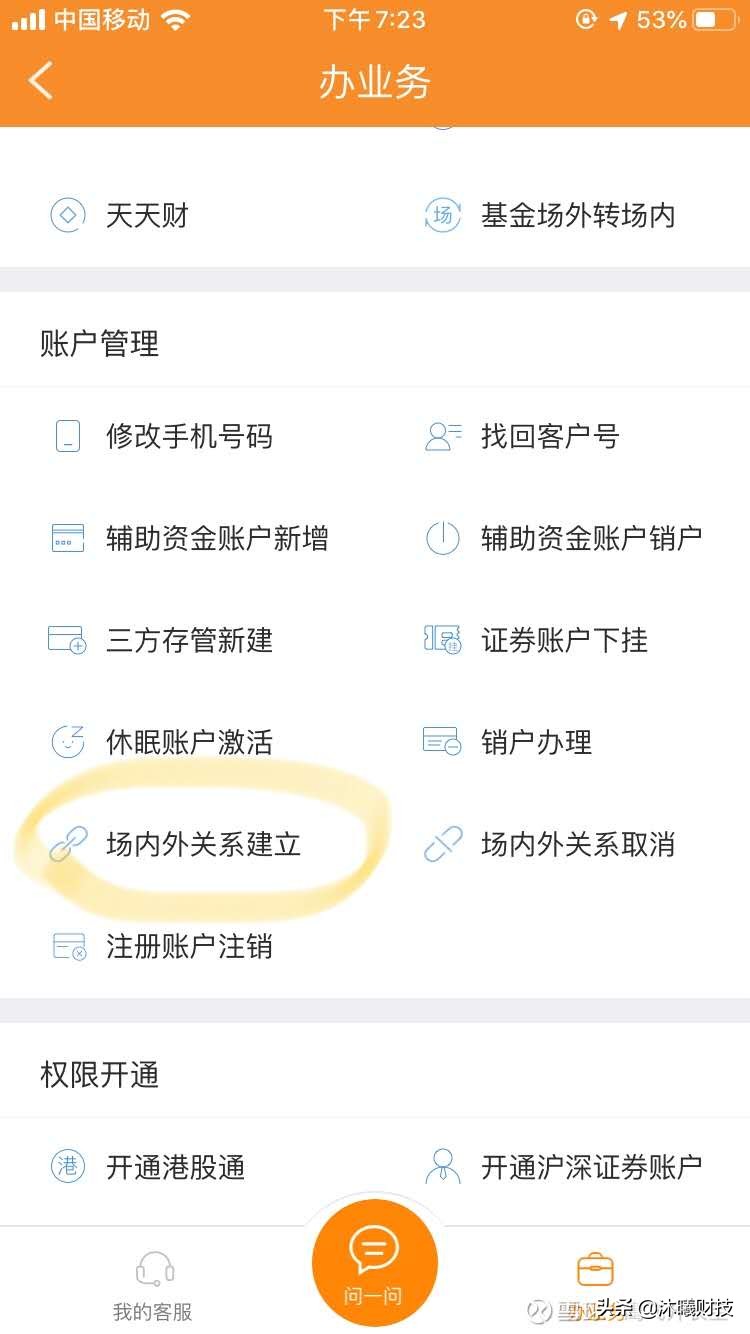Open 天天财 via its diamond icon
The image size is (750, 1334).
coord(67,215)
